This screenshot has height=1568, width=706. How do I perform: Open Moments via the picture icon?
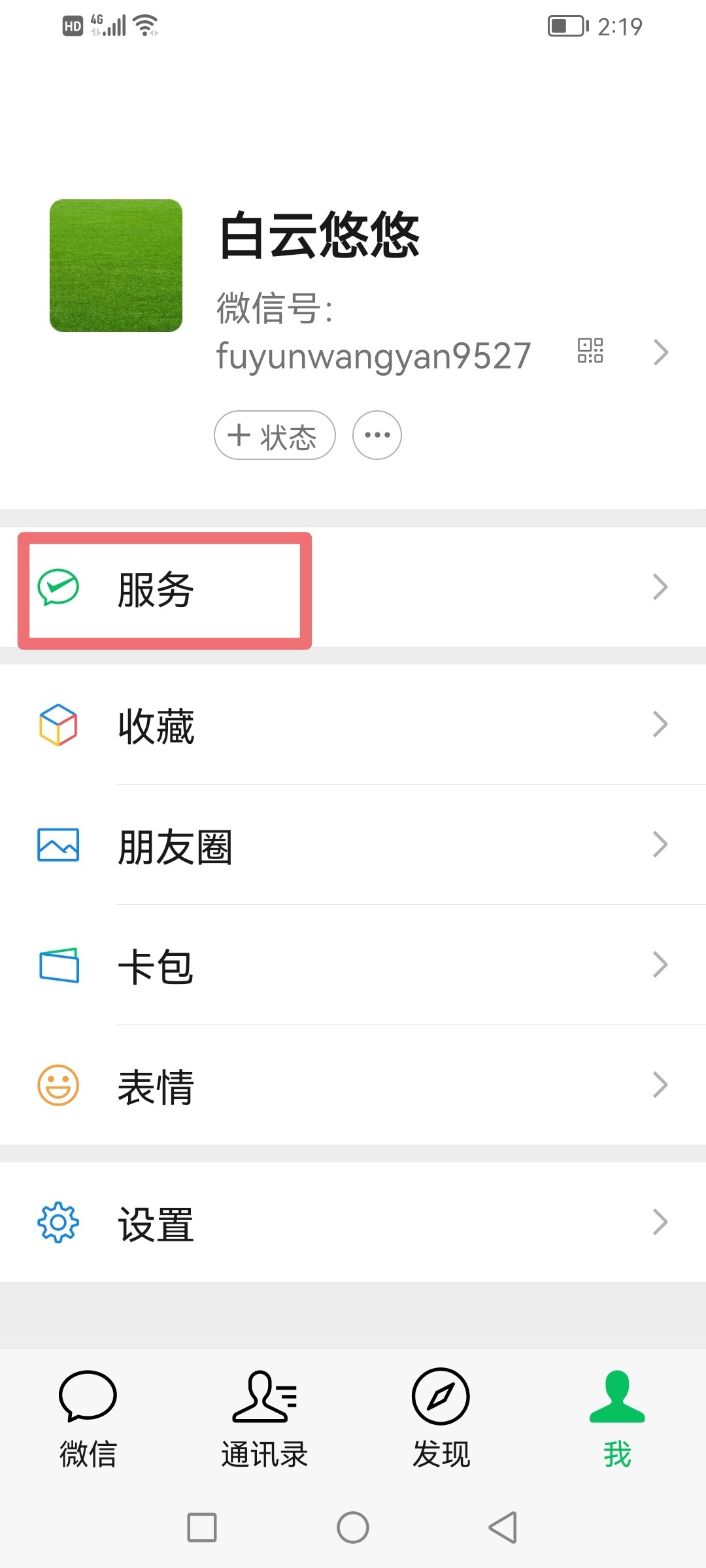click(x=59, y=845)
